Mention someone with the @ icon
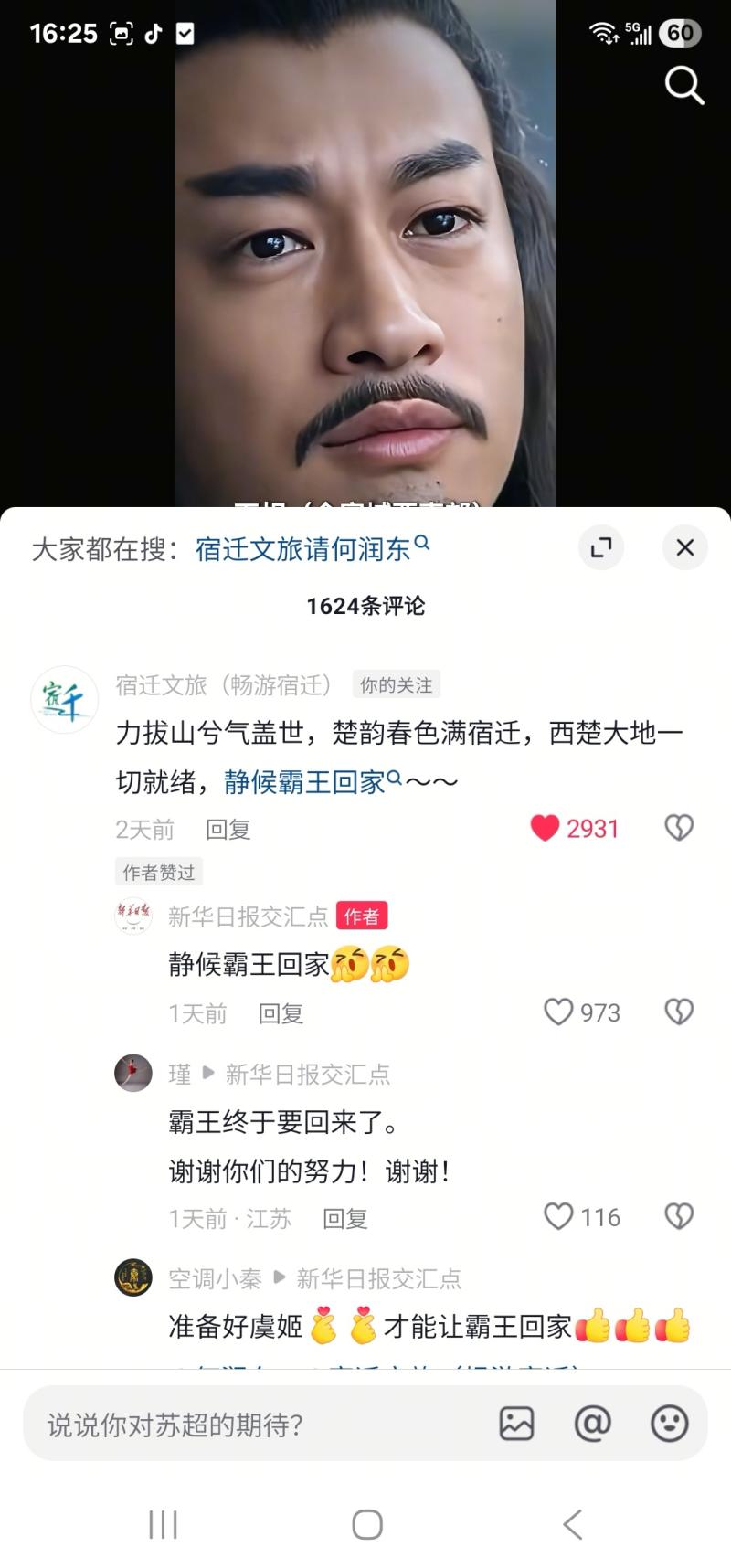The image size is (731, 1568). tap(592, 1424)
